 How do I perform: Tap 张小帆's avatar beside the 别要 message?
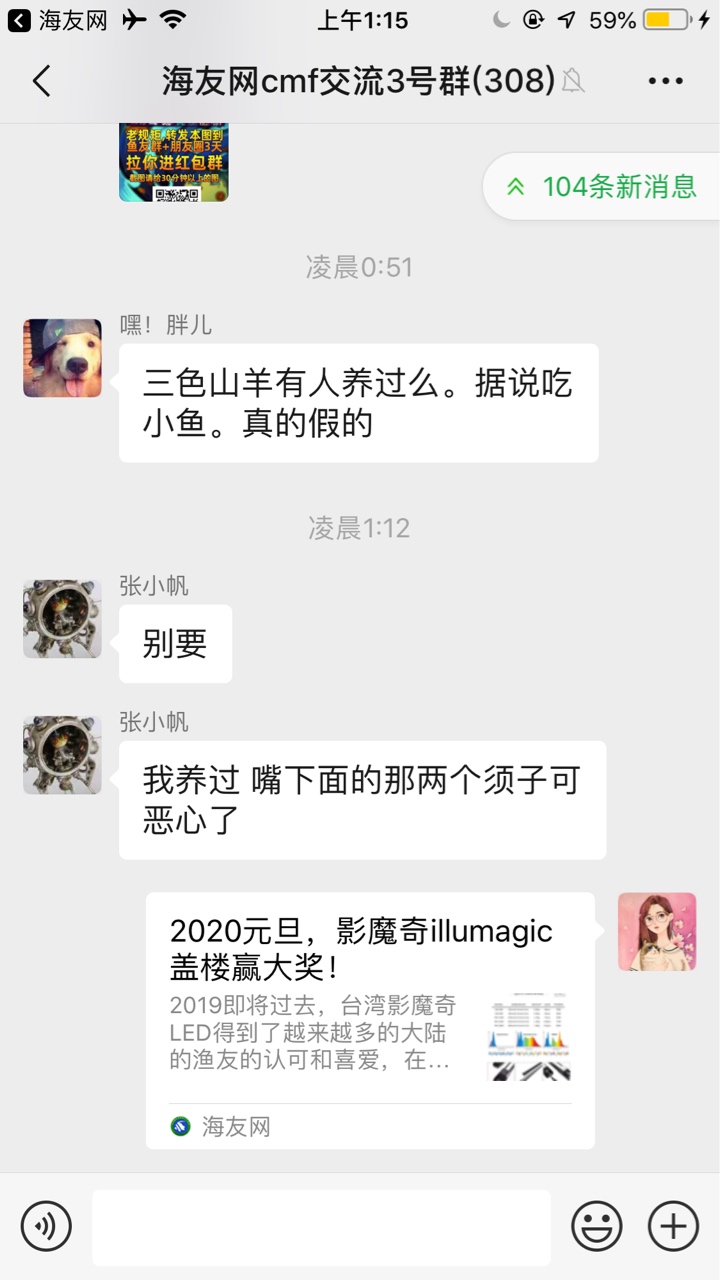62,619
